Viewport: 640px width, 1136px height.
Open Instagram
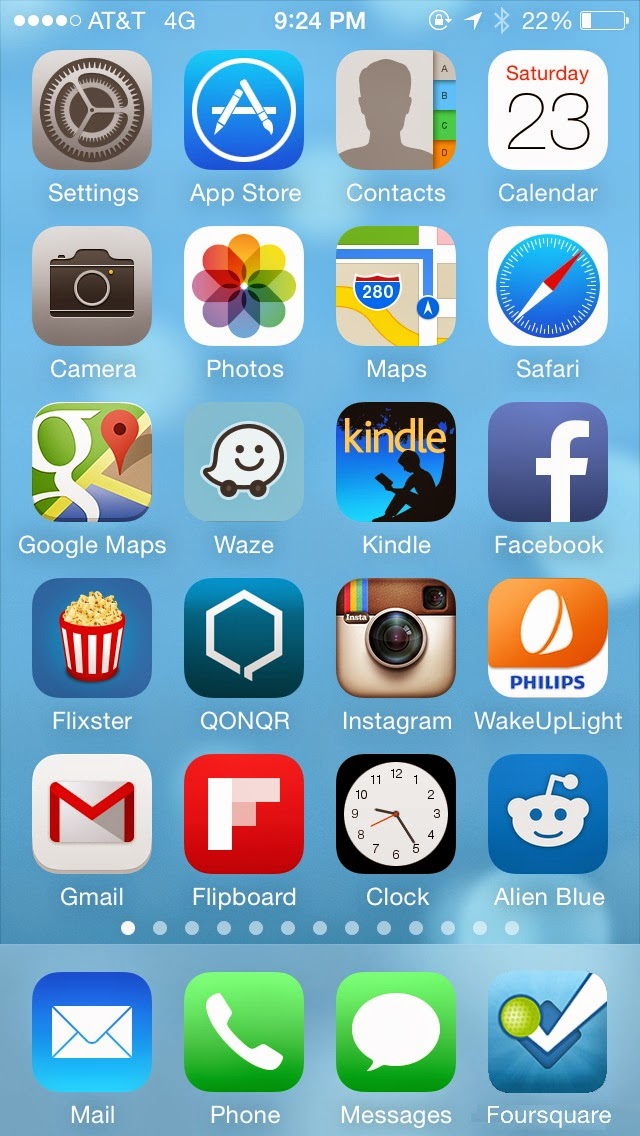pos(396,638)
